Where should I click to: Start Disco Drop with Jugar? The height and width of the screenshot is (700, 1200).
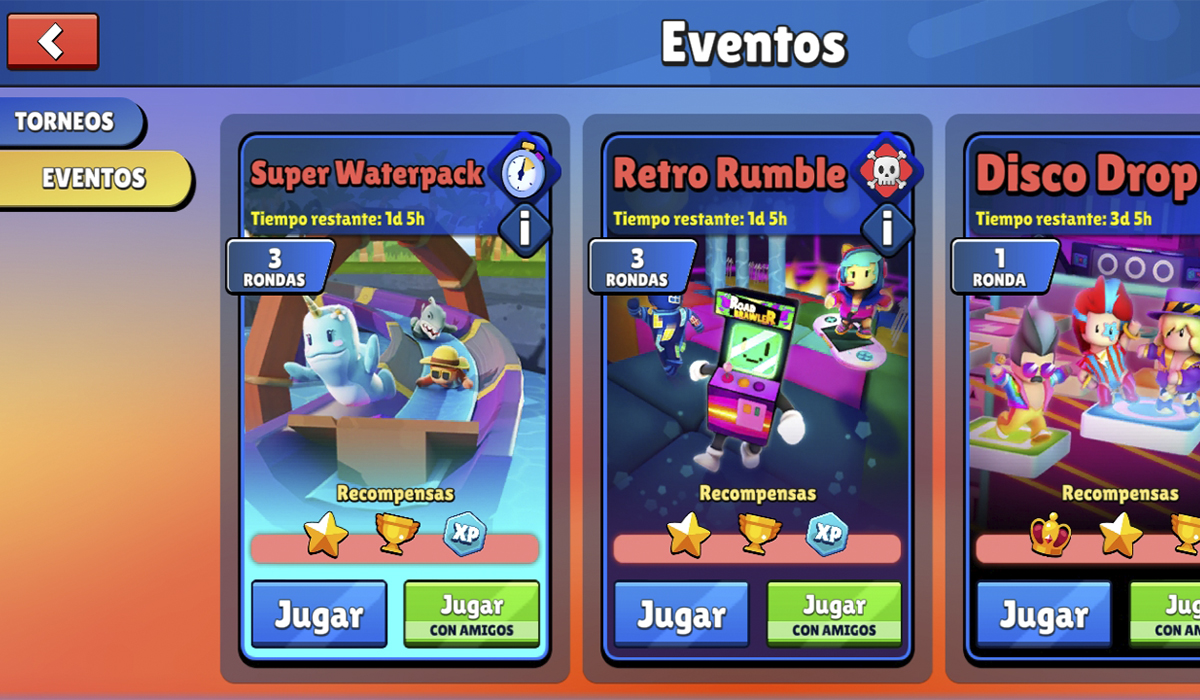1043,615
